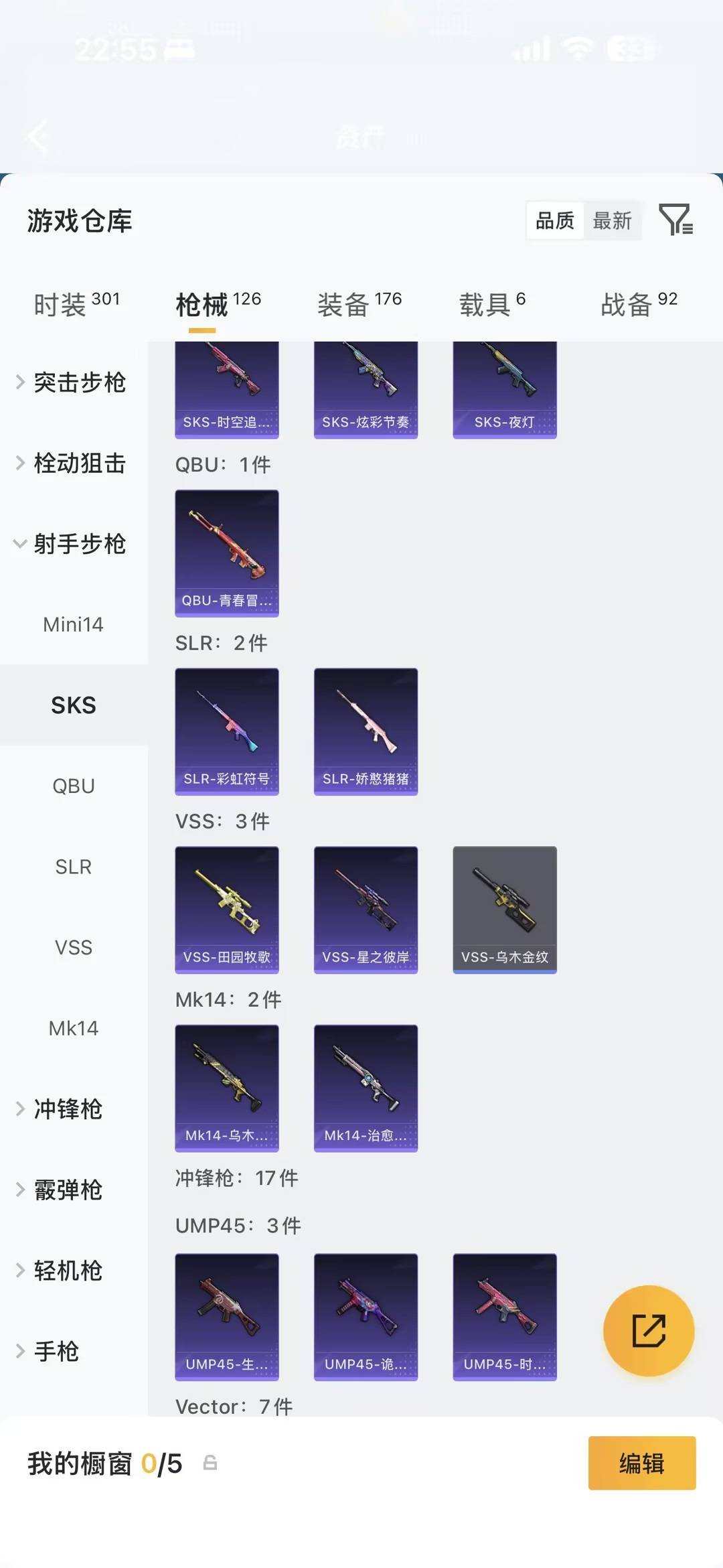Select SKS in the sidebar
This screenshot has width=723, height=1568.
click(74, 705)
